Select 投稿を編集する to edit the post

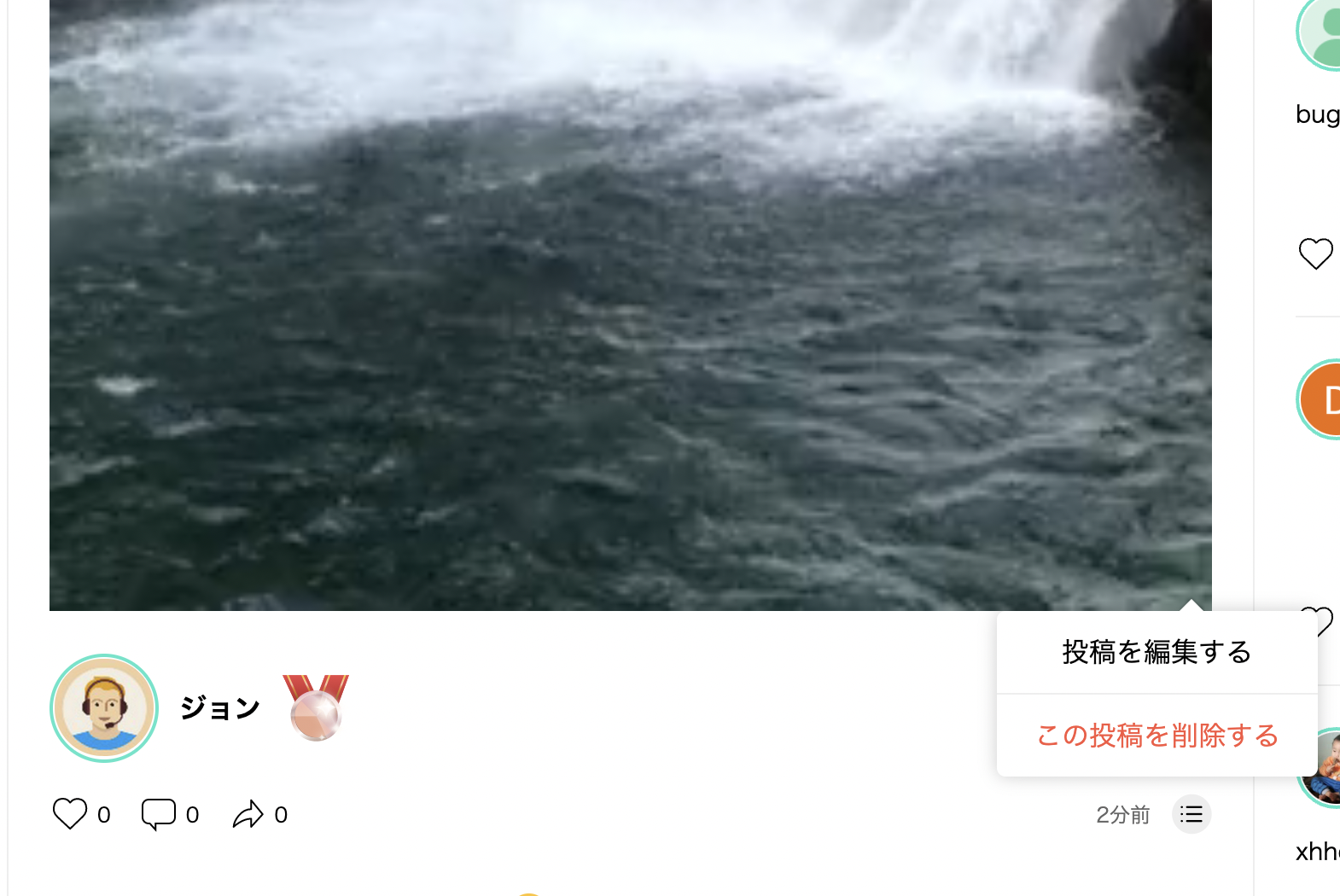[1156, 652]
